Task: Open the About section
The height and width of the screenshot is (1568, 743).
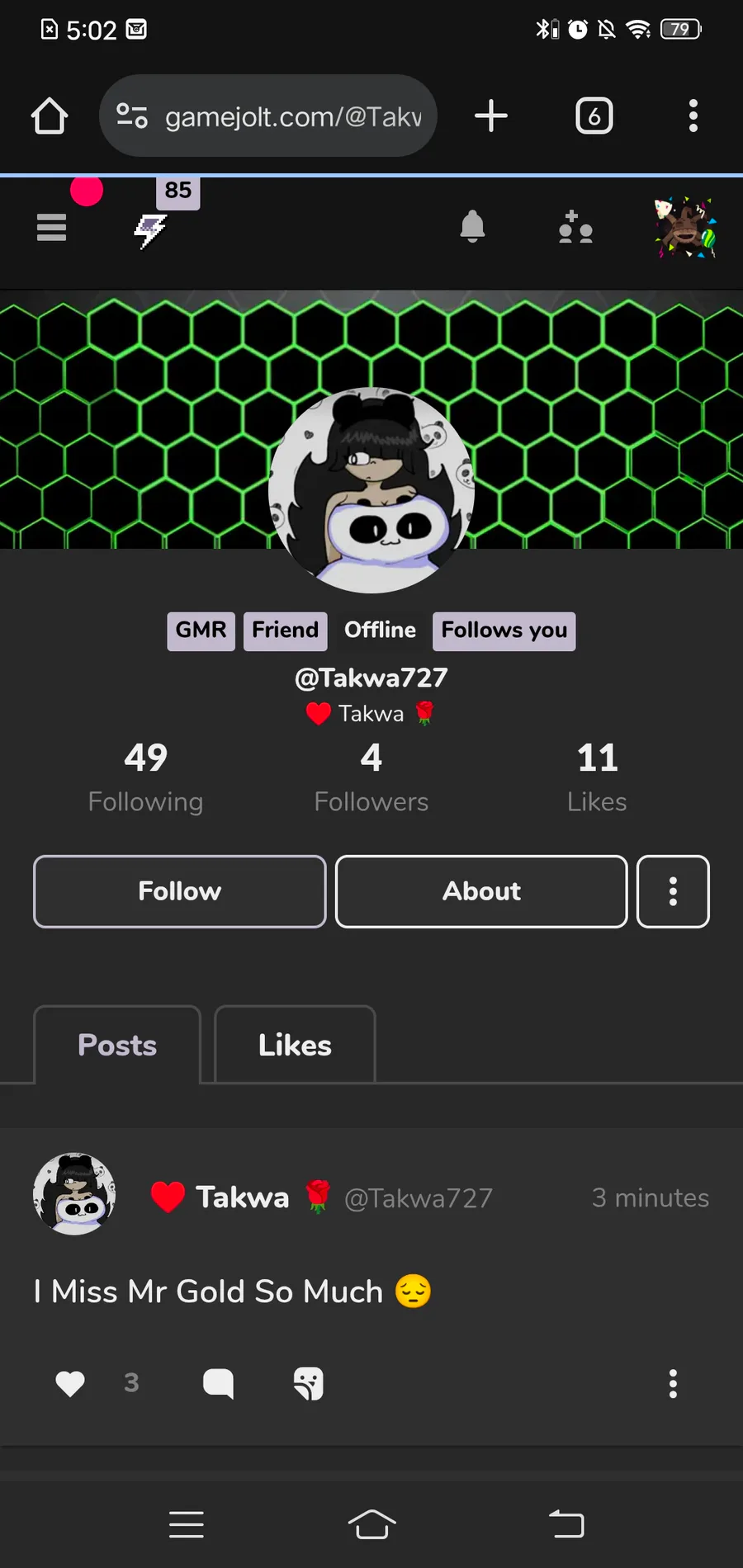Action: tap(481, 891)
